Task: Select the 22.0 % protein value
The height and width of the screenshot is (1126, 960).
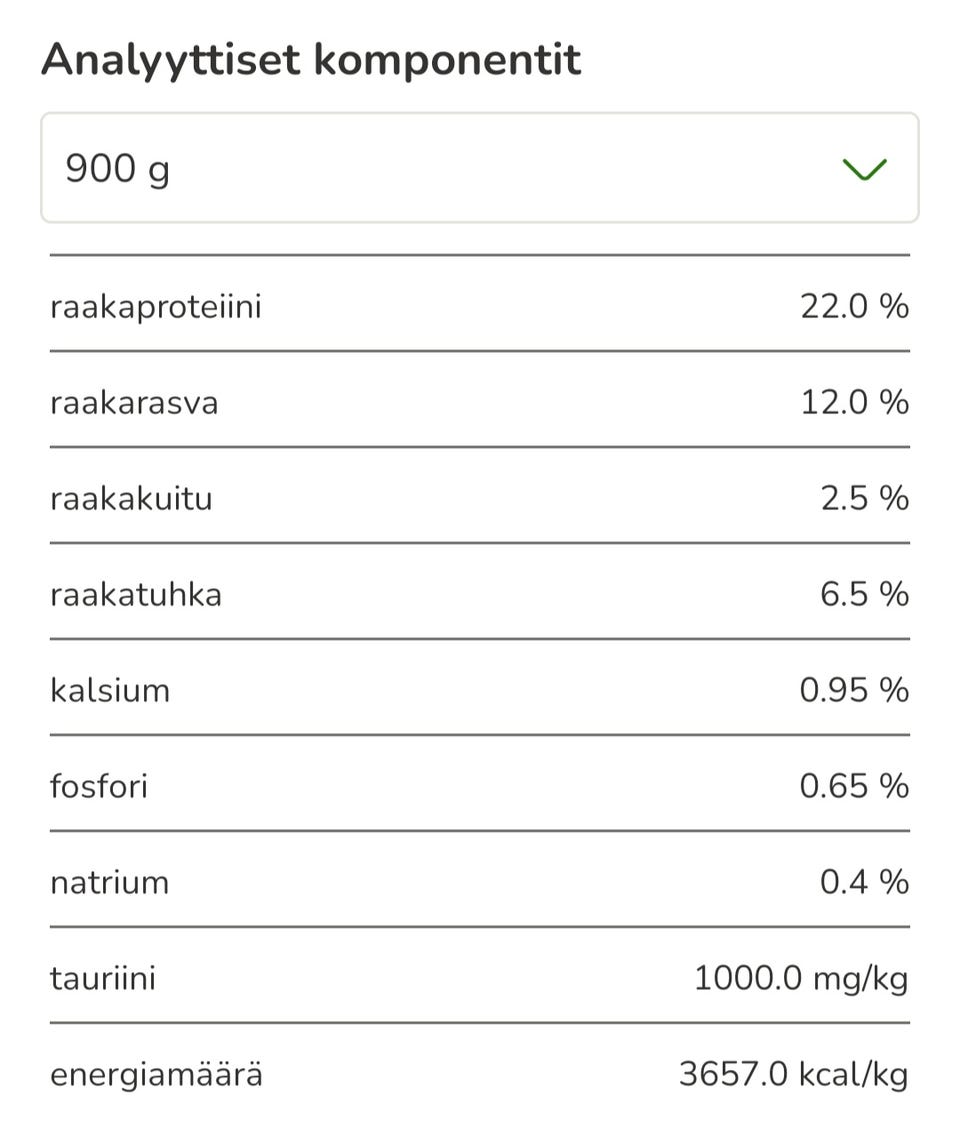Action: pyautogui.click(x=851, y=307)
